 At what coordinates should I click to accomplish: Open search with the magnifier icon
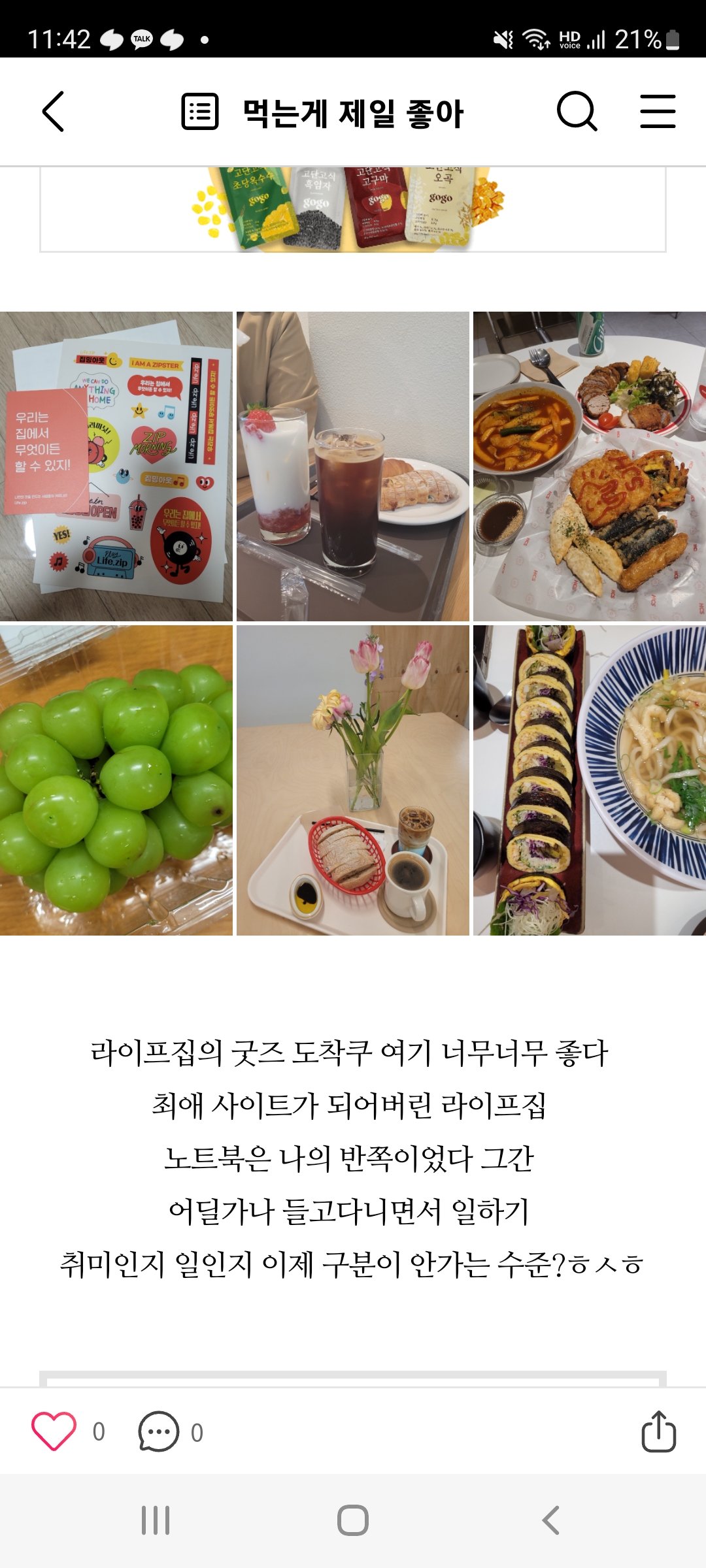point(577,112)
